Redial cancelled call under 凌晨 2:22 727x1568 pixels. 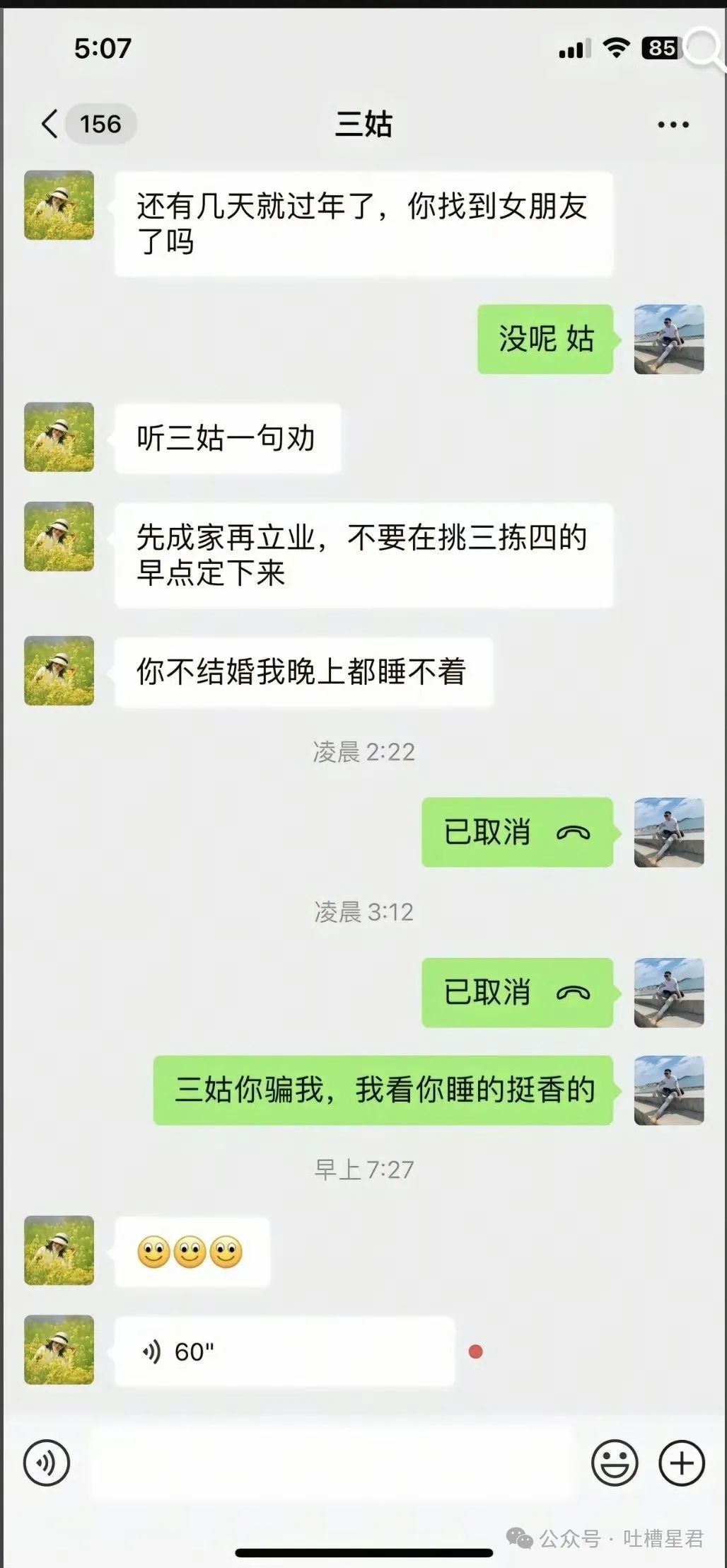[517, 832]
